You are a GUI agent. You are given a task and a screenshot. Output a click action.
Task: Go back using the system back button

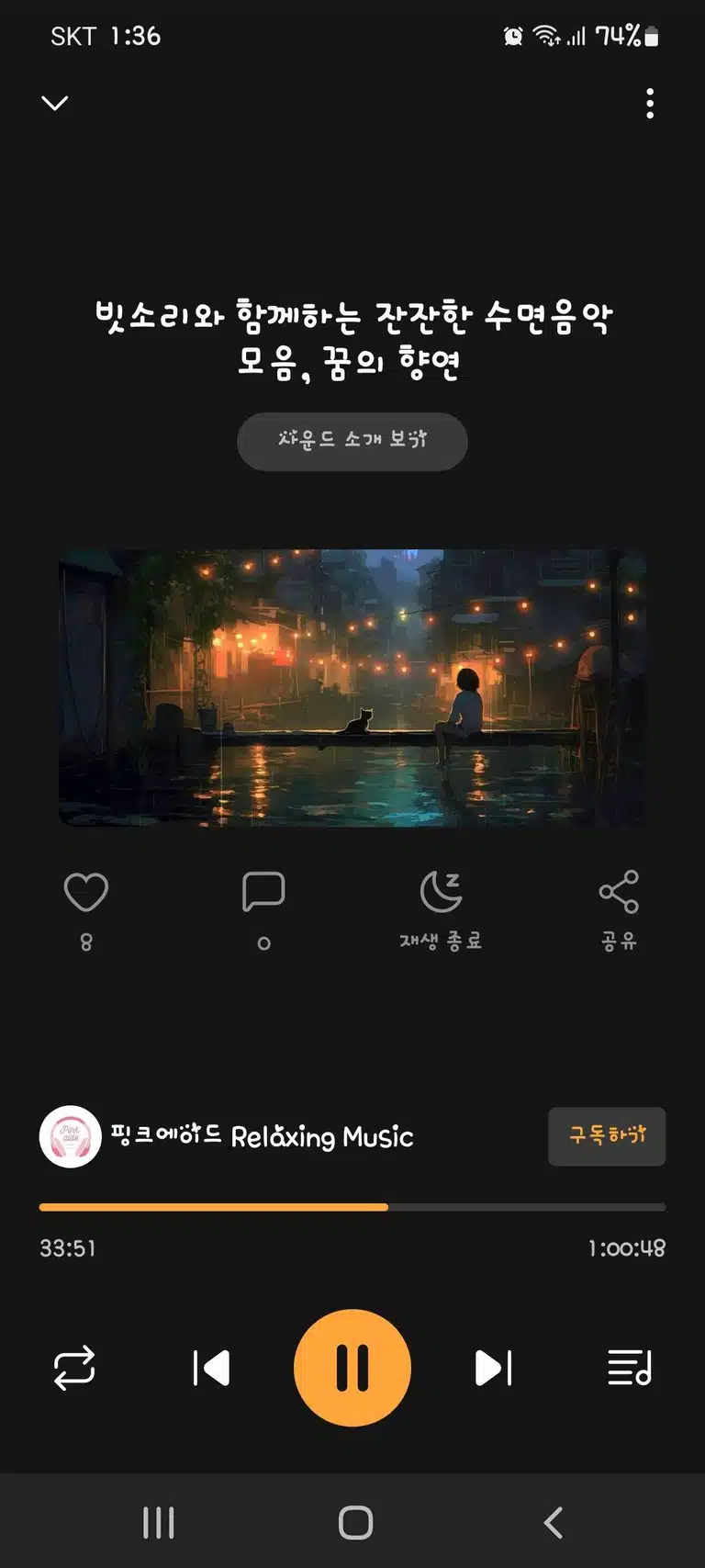[553, 1522]
